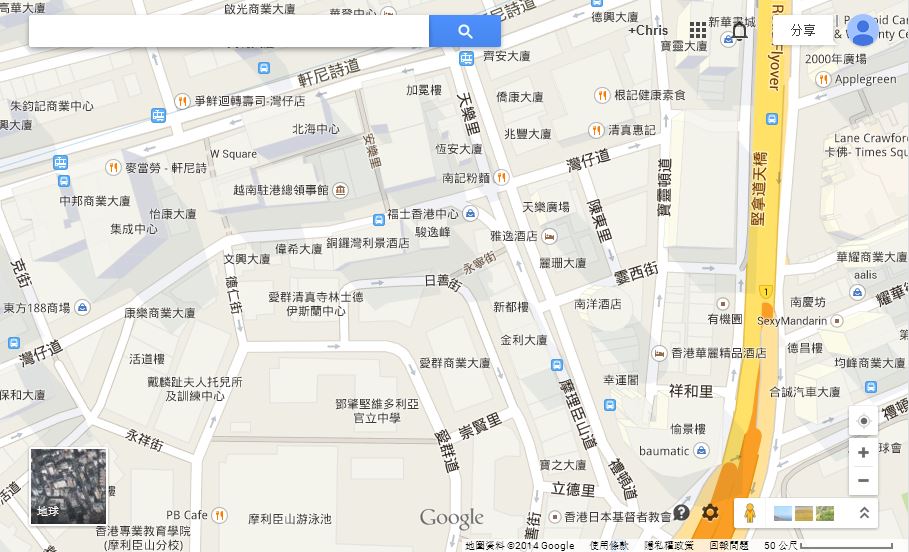Open the notifications bell

click(x=739, y=31)
